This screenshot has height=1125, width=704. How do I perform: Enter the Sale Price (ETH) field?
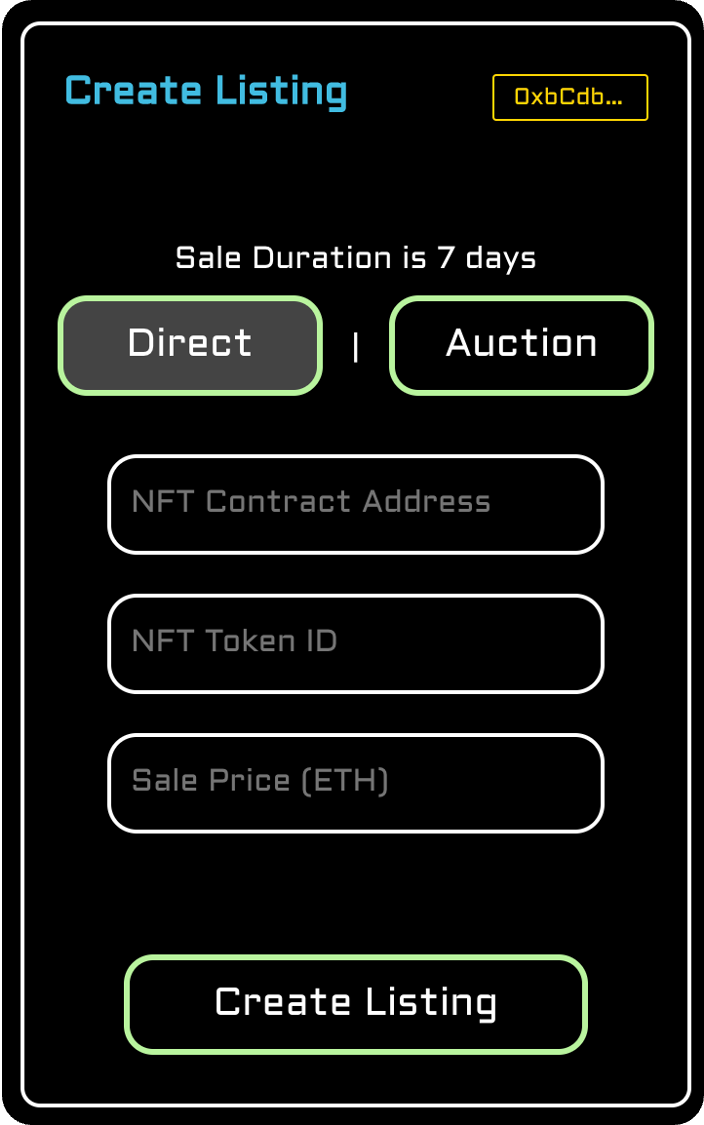[355, 783]
